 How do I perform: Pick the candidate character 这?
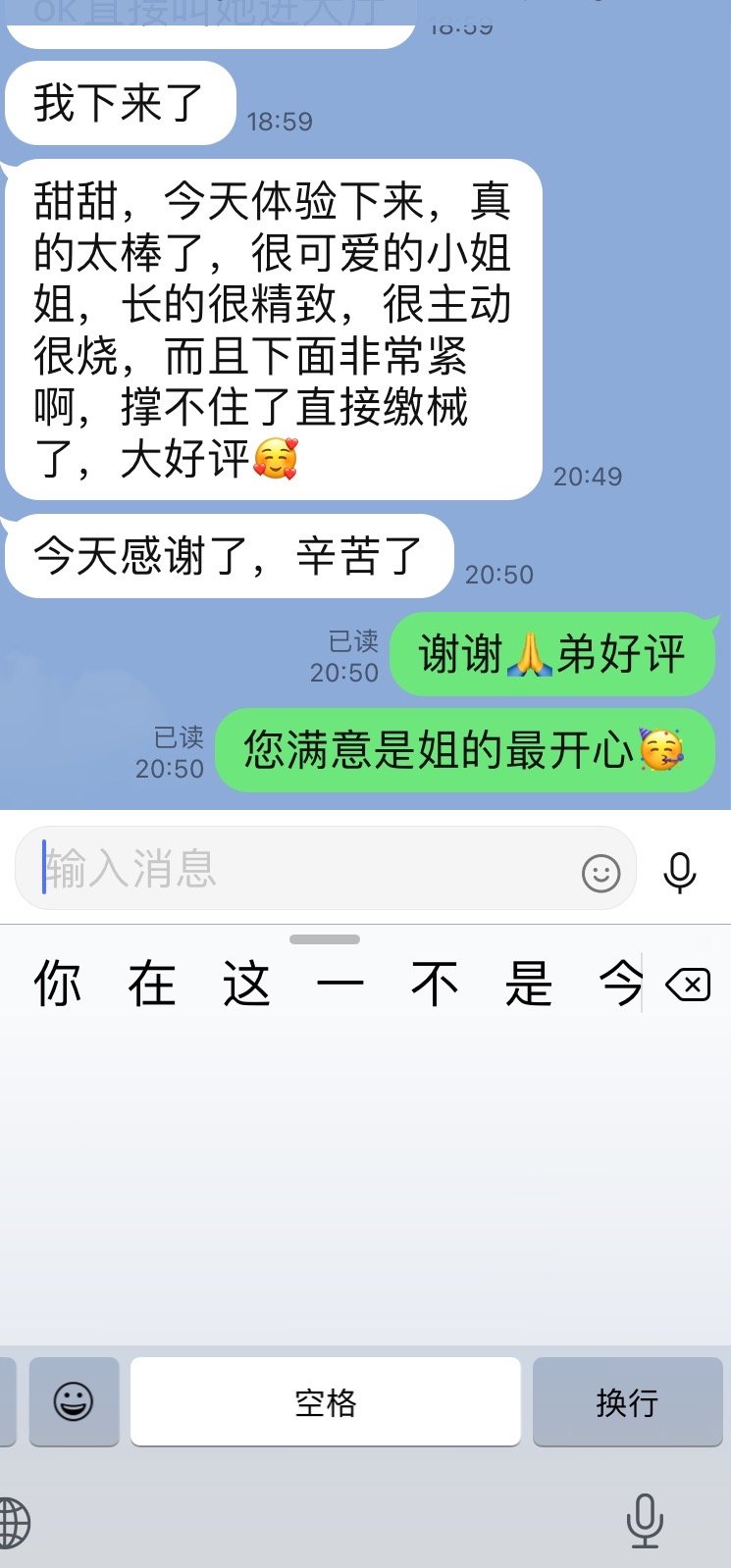coord(245,984)
